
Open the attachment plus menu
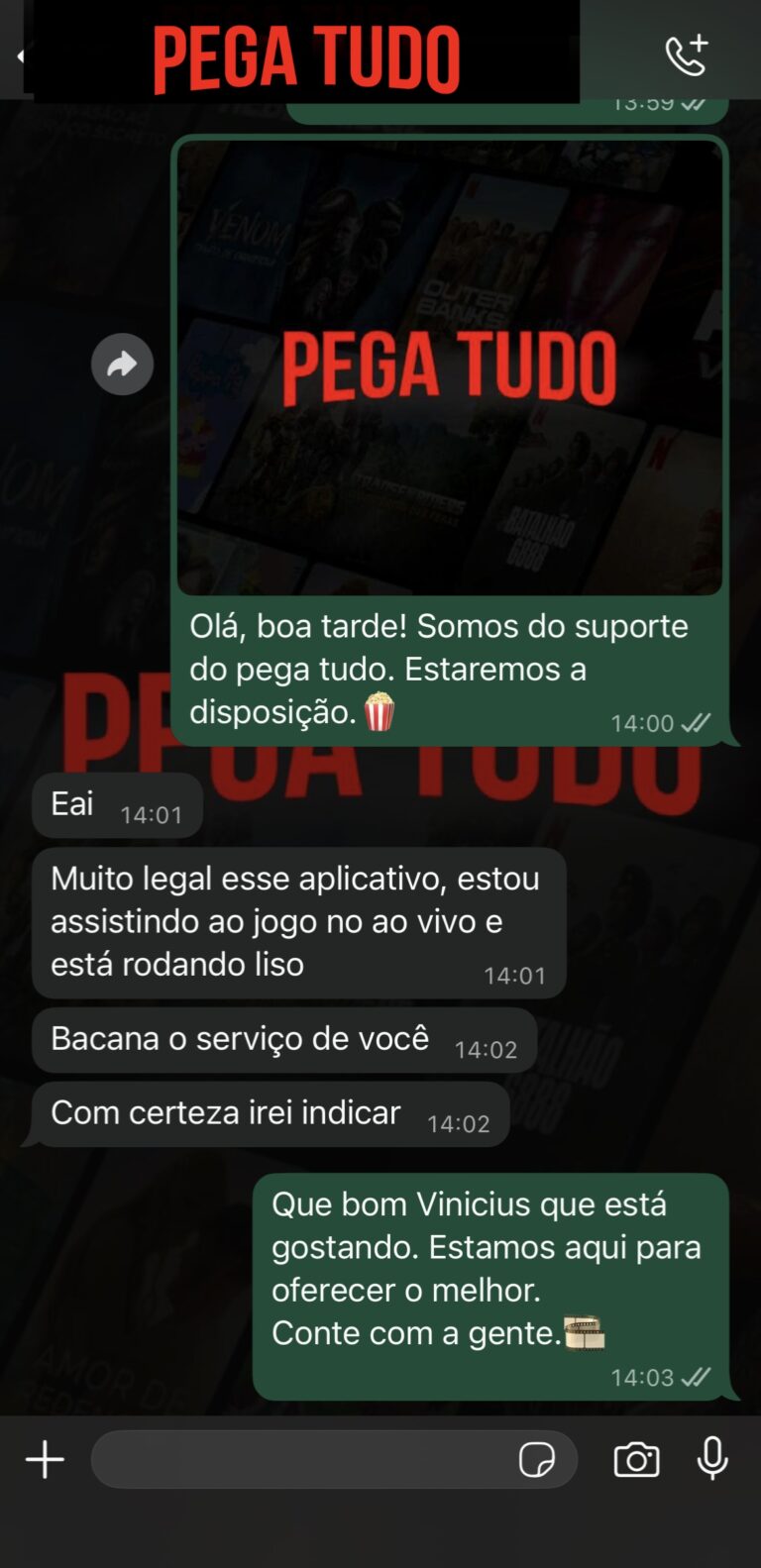coord(45,1459)
